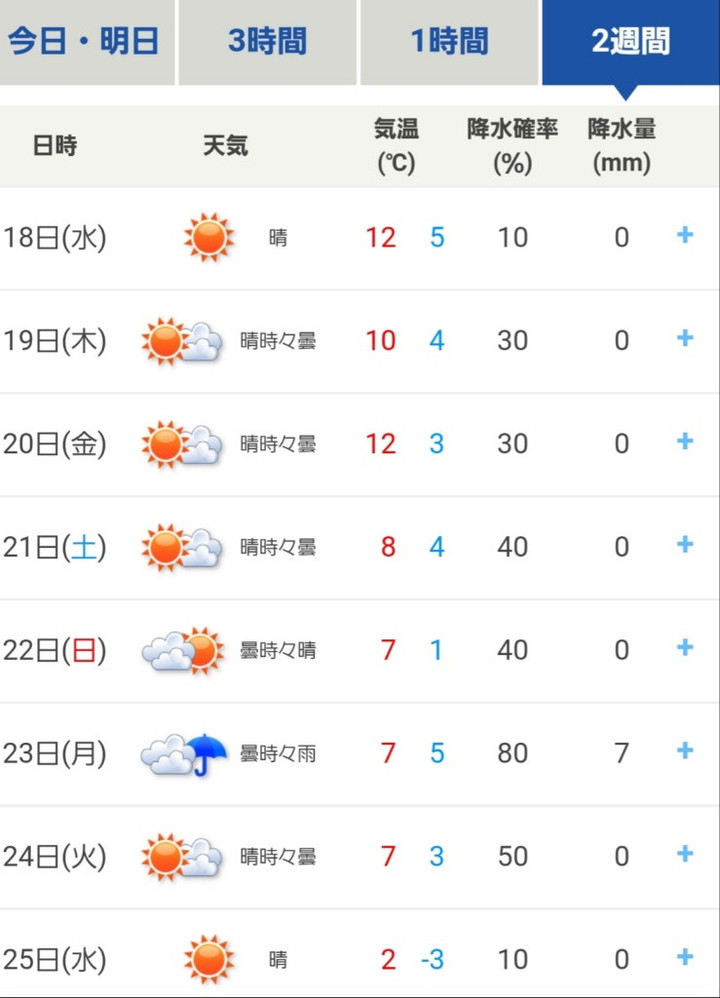Click the sun and cloud icon for 19日(木)
Screen dimensions: 720x998
[x=183, y=341]
